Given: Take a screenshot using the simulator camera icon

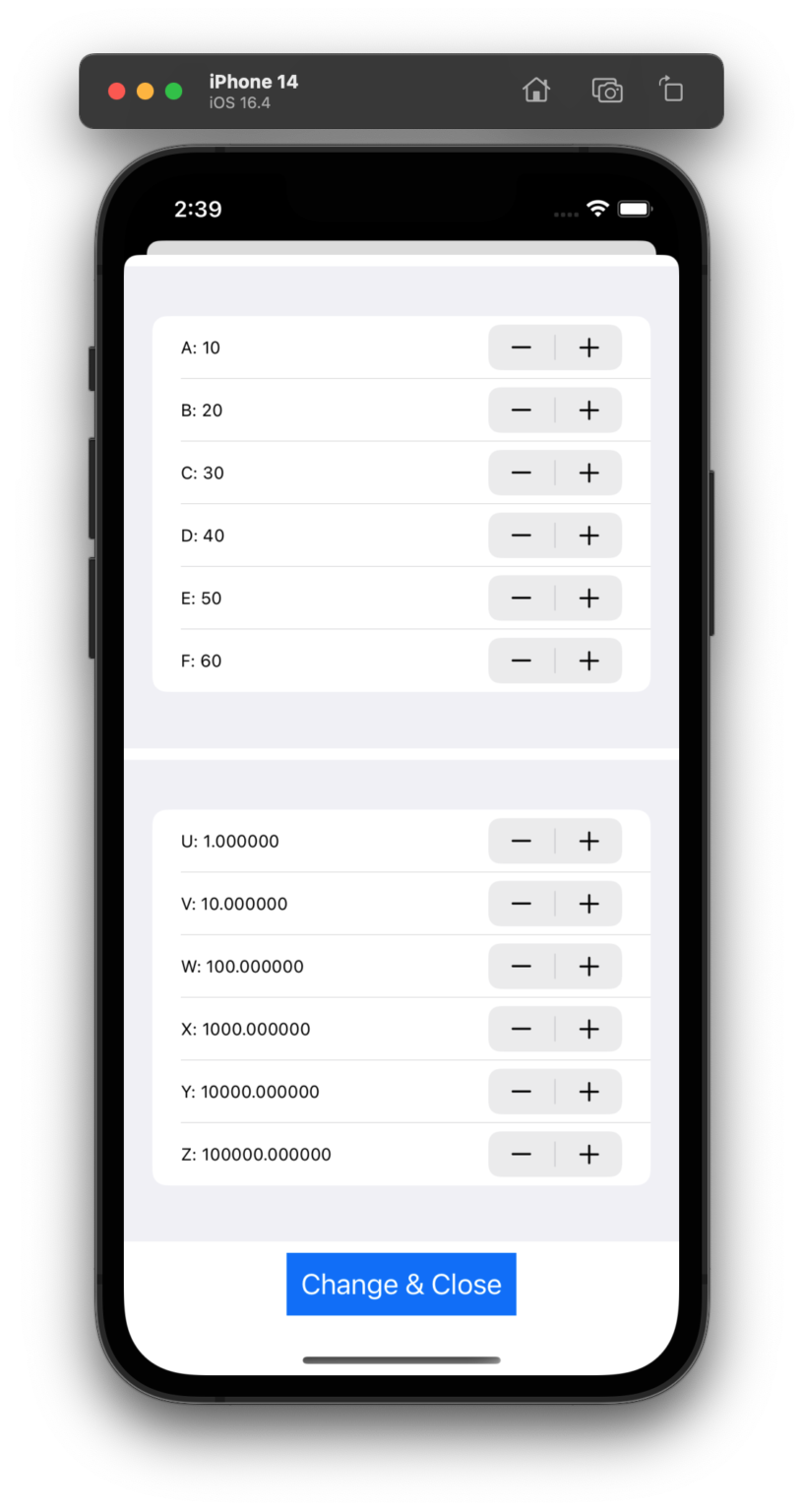Looking at the screenshot, I should pyautogui.click(x=607, y=91).
